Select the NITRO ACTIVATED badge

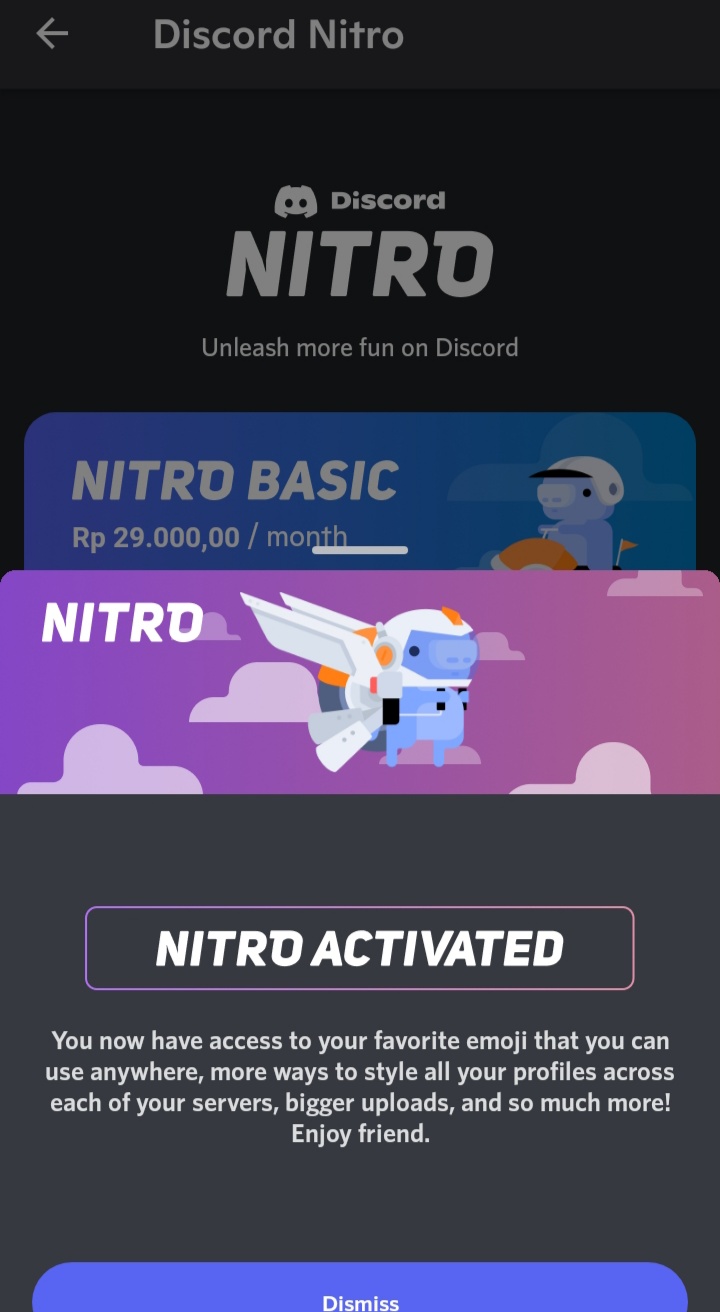(x=360, y=947)
